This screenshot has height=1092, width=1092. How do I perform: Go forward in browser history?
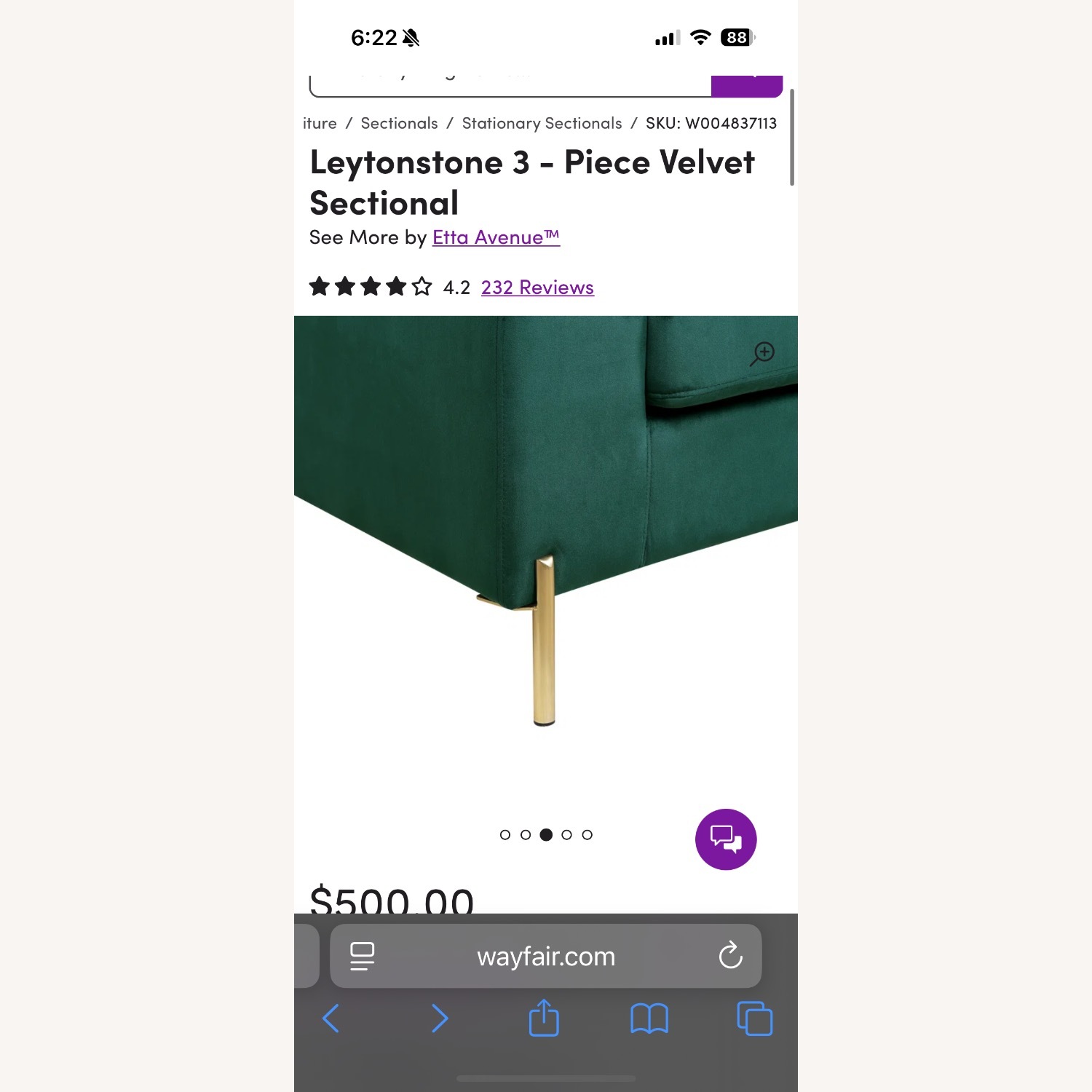439,1018
